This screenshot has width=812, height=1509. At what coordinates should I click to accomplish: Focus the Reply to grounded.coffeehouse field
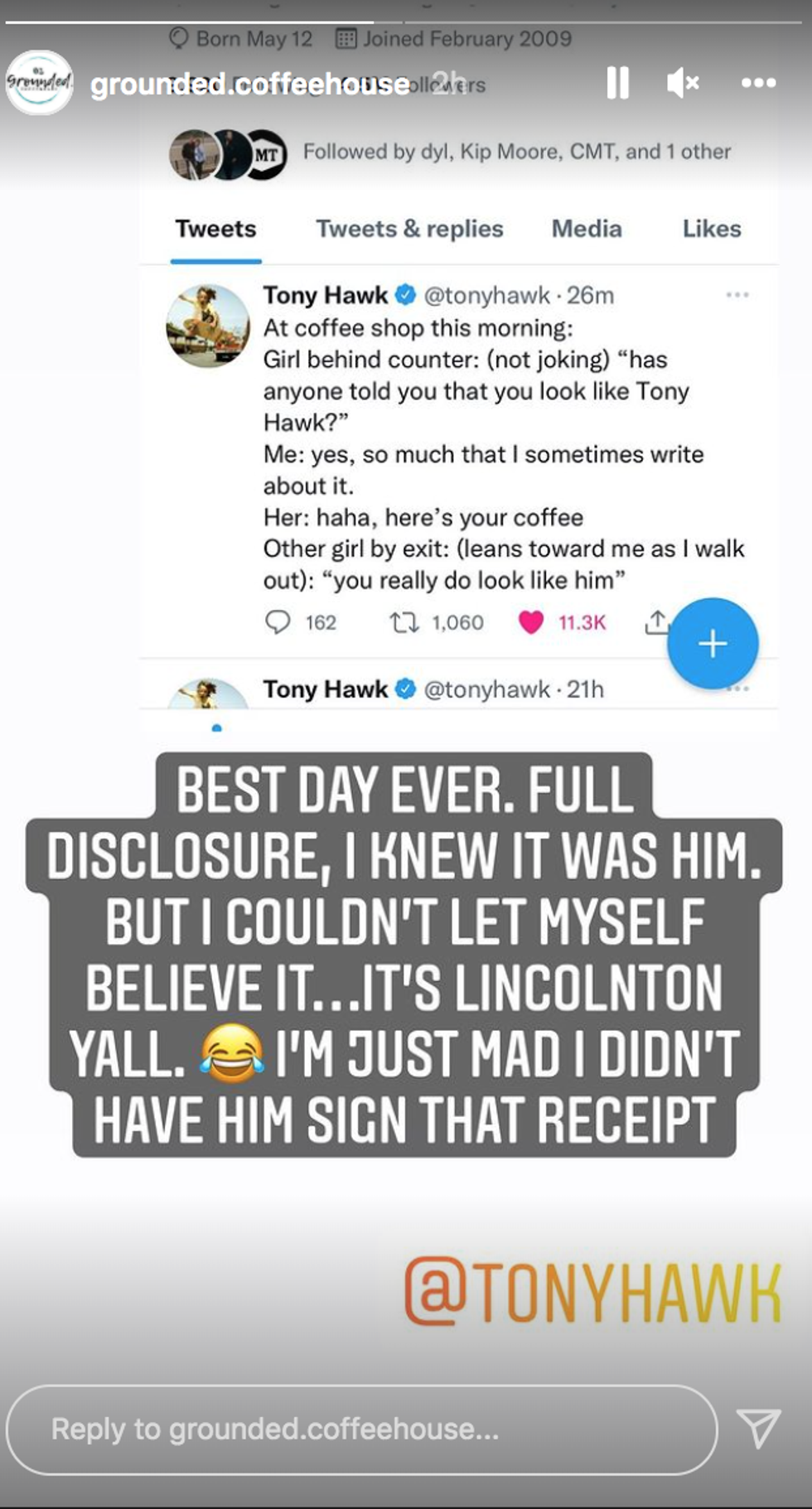click(361, 1429)
